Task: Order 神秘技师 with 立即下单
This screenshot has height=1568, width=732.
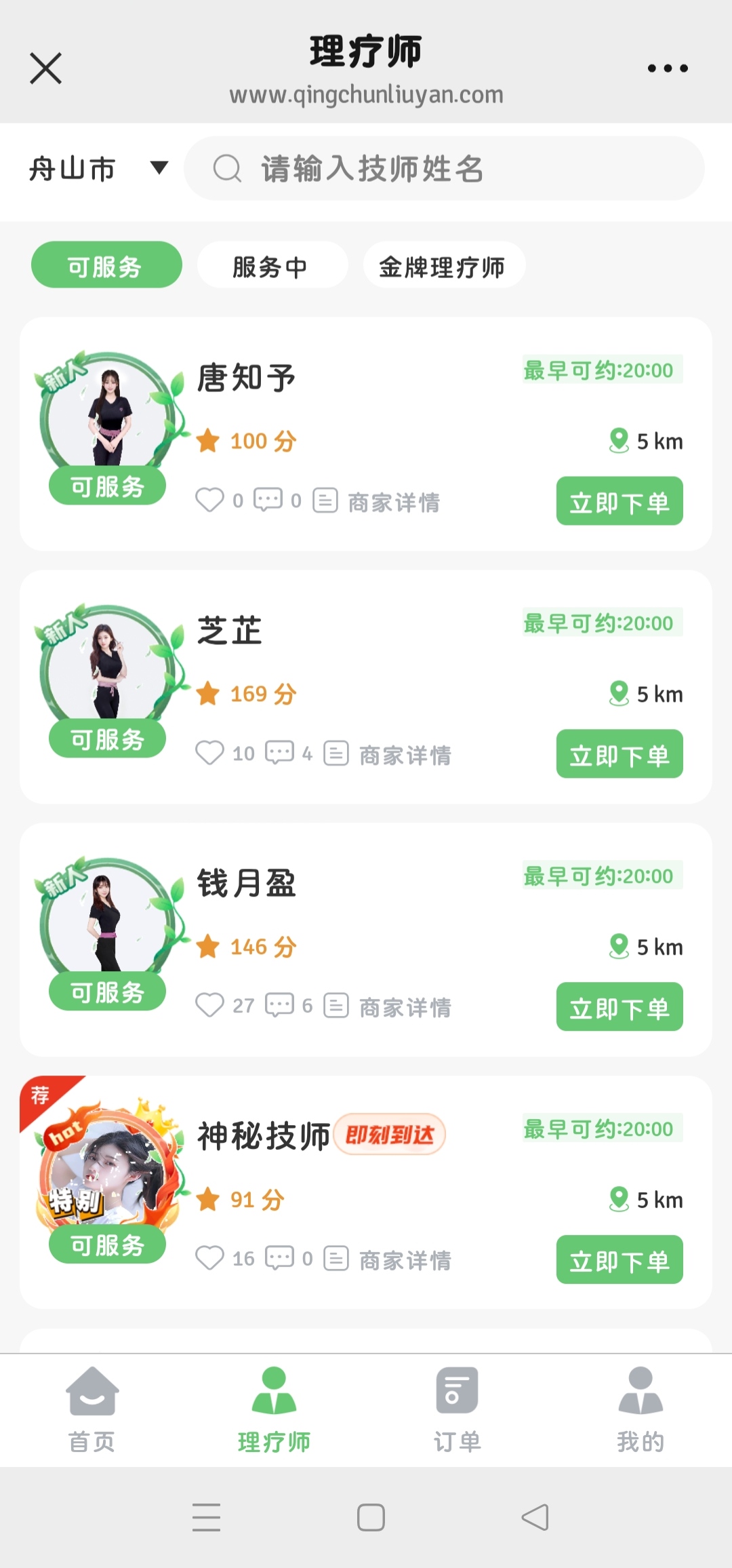Action: (x=619, y=1260)
